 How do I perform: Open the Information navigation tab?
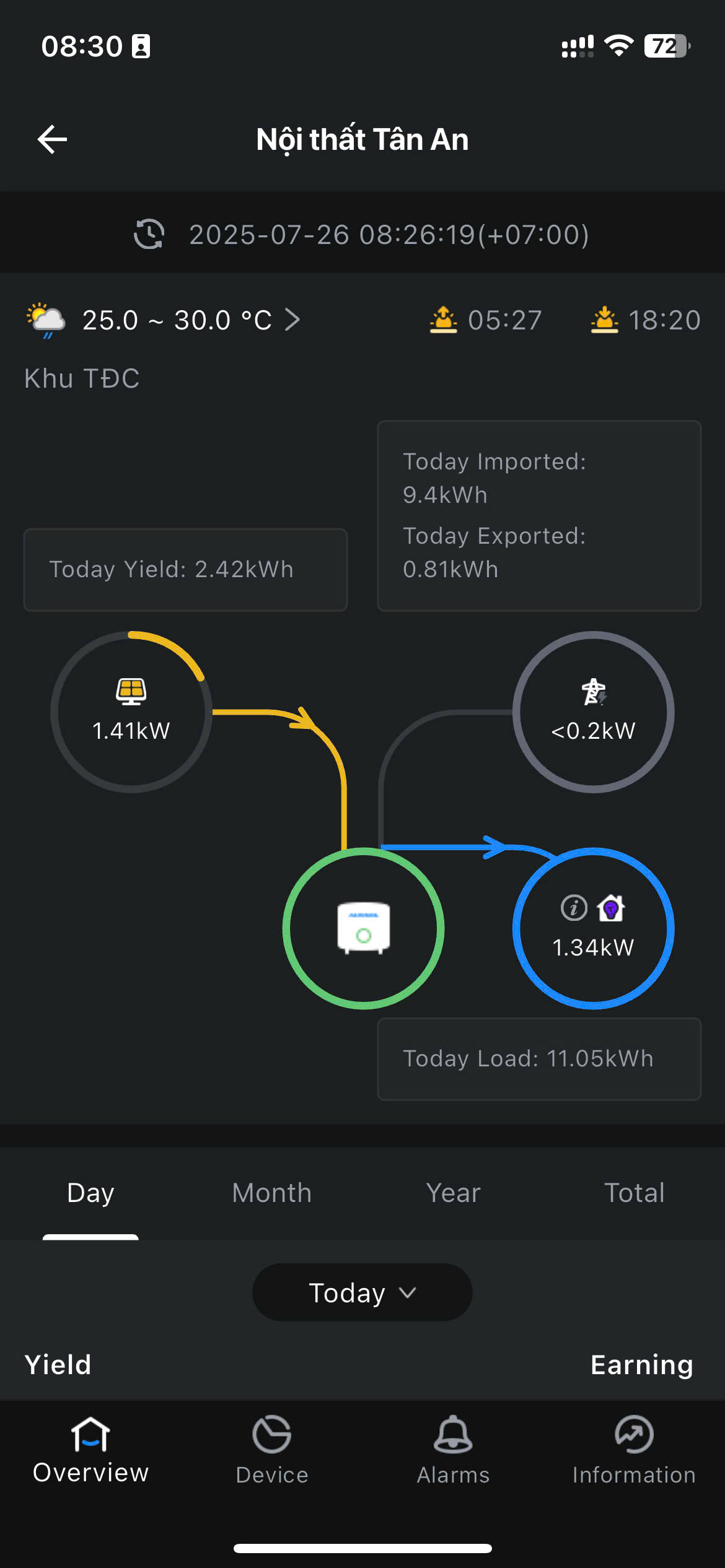[635, 1450]
